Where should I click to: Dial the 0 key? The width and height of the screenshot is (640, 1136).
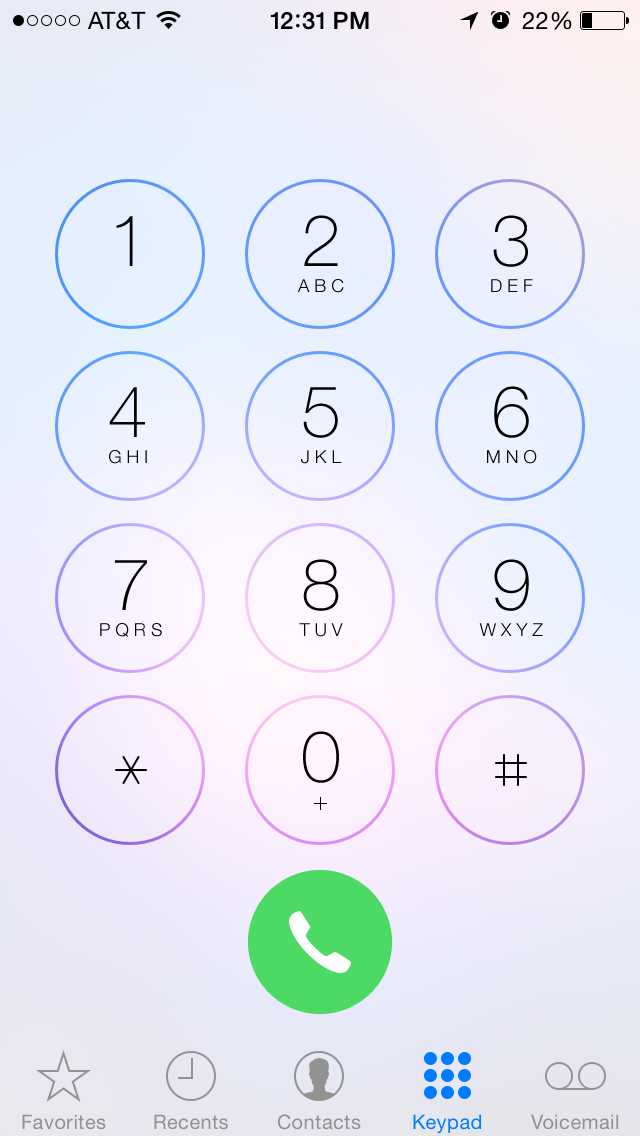click(x=320, y=770)
